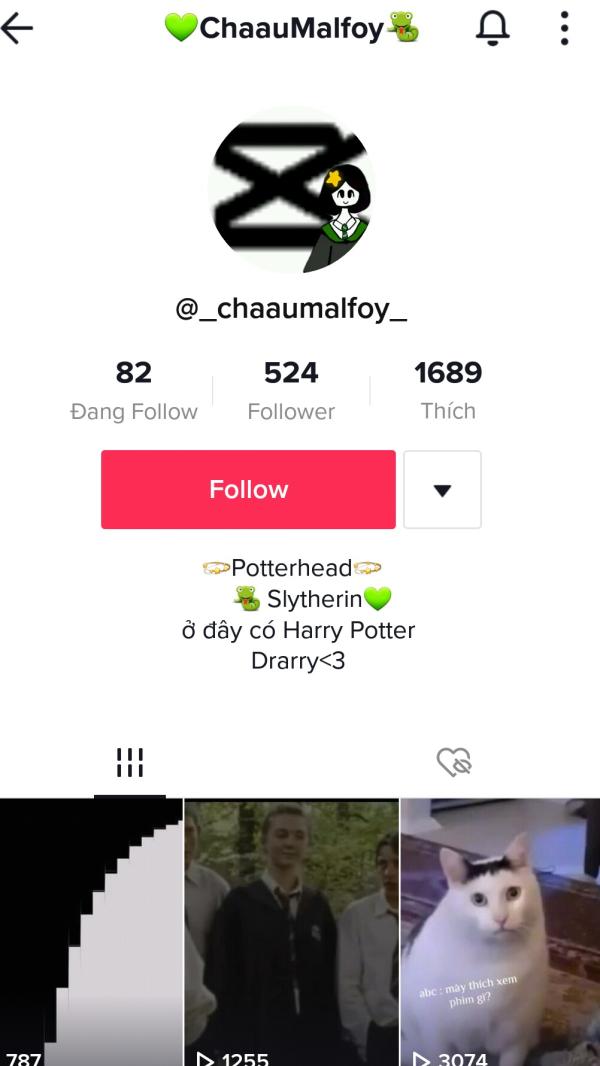Open the three-dot overflow menu
Image resolution: width=600 pixels, height=1066 pixels.
pyautogui.click(x=564, y=29)
